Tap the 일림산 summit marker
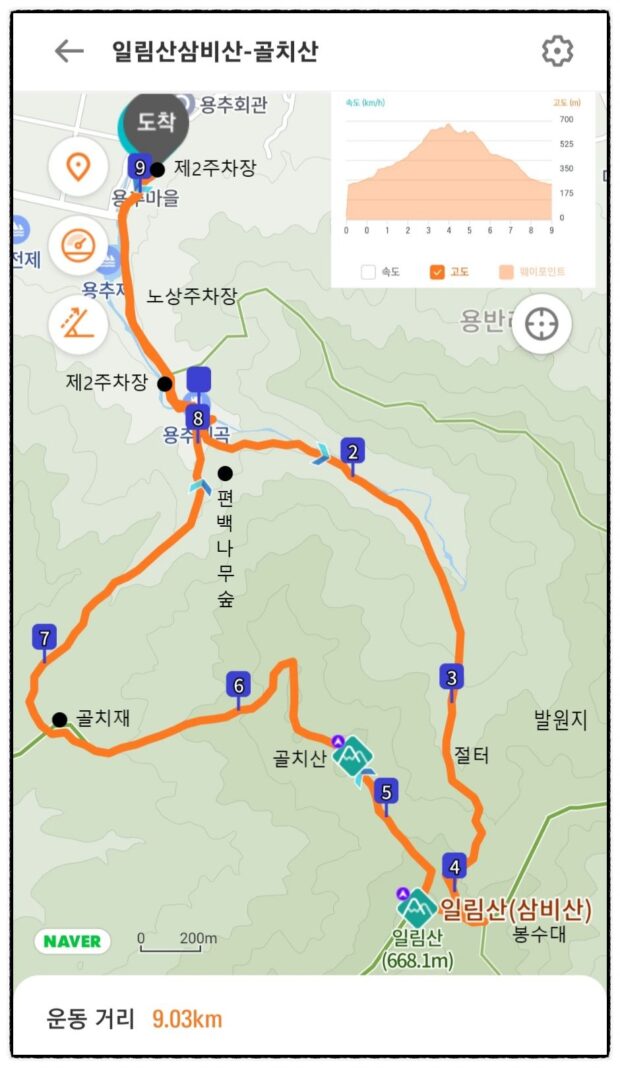The image size is (620, 1068). [415, 906]
